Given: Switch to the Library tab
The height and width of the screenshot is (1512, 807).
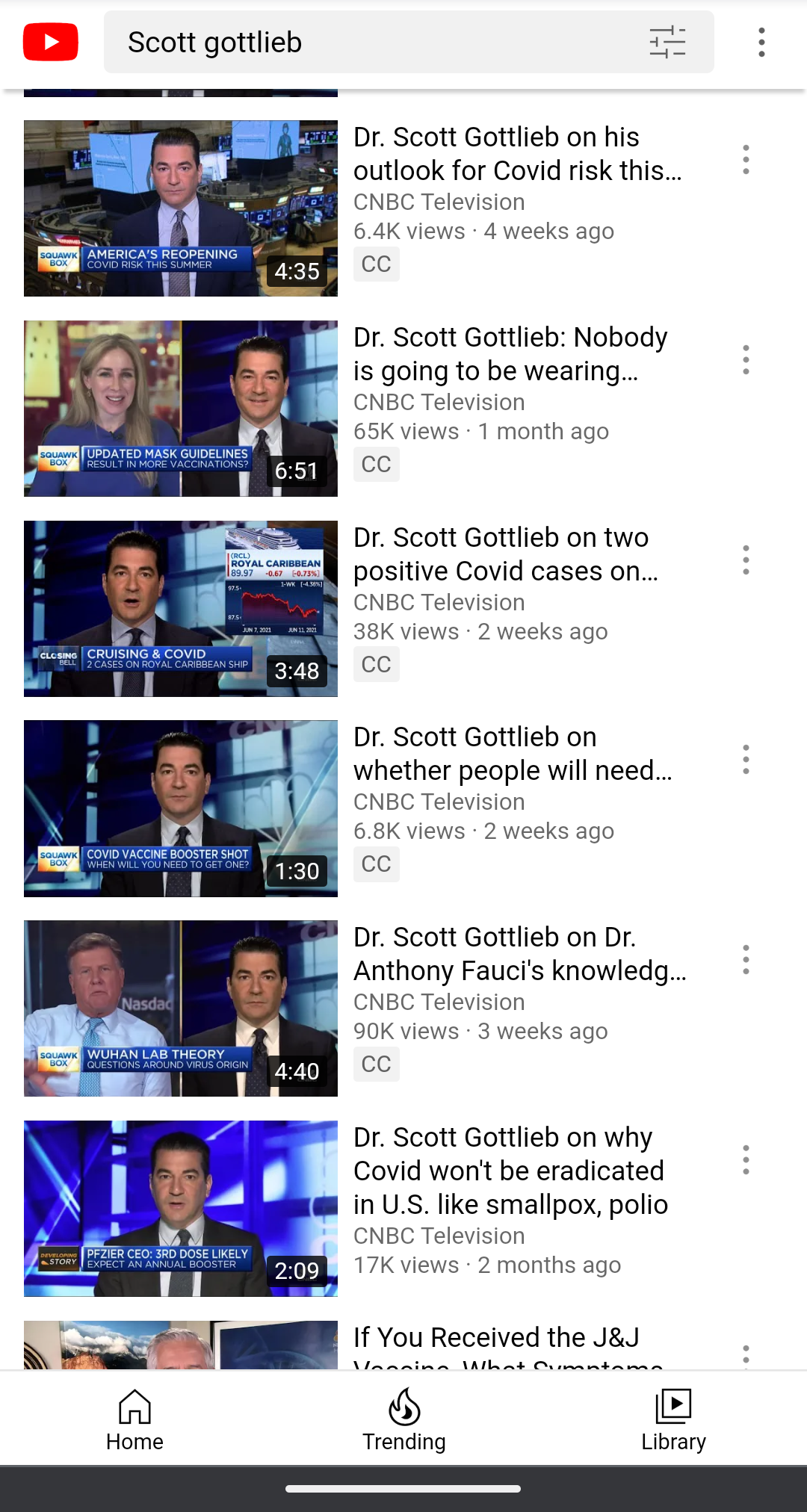Looking at the screenshot, I should pos(673,1419).
